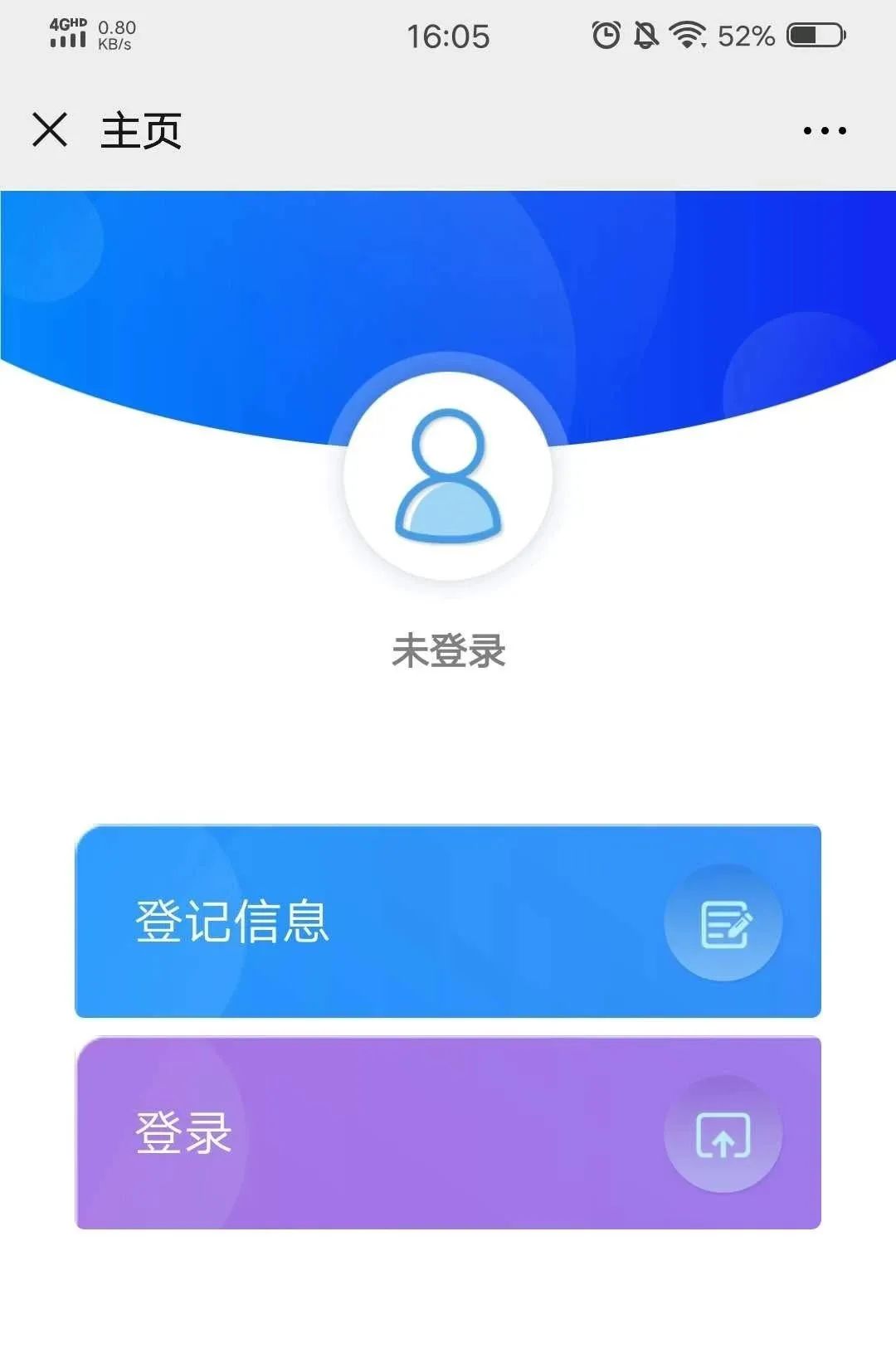
Task: Close the page with the X button
Action: (50, 129)
